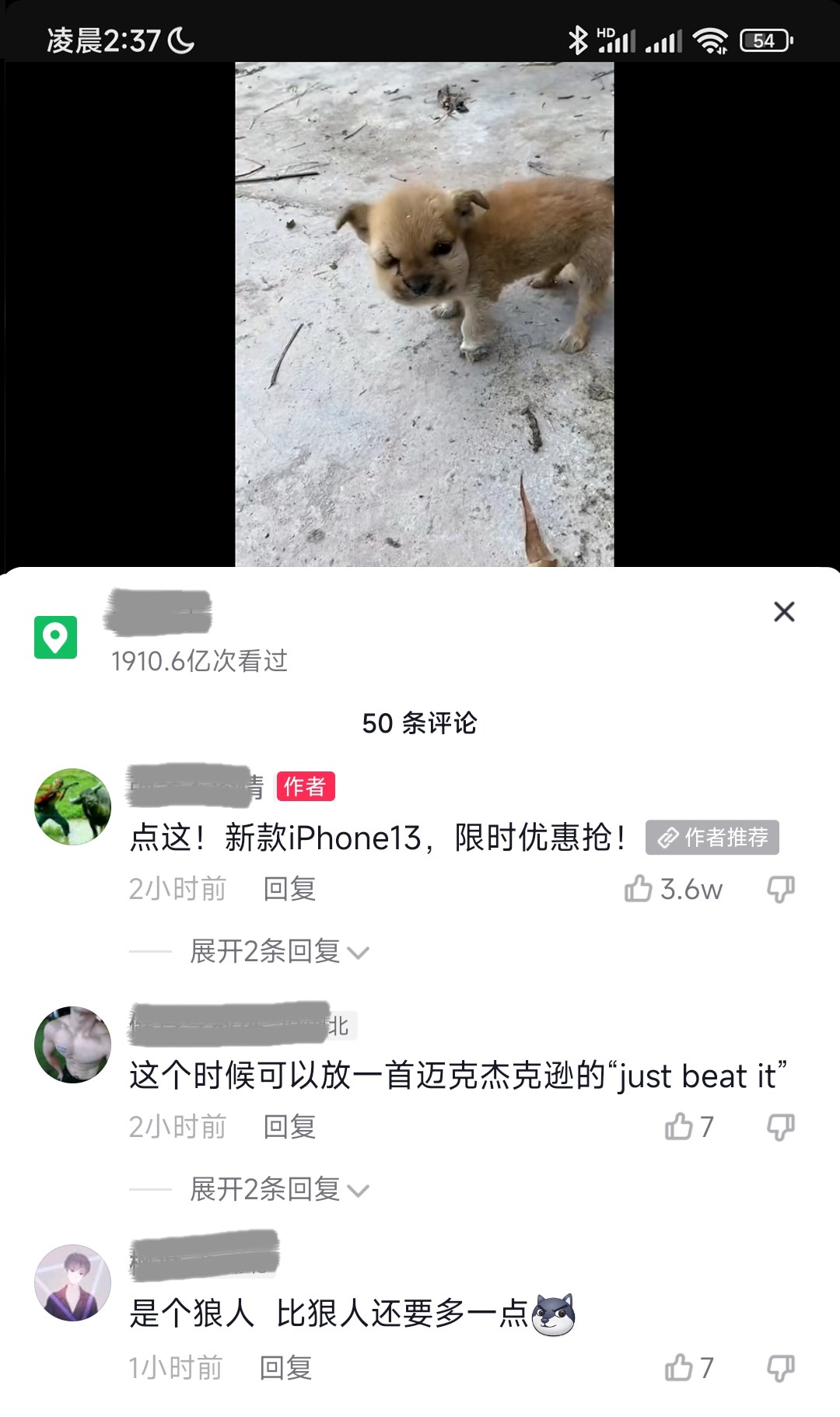Expand 2 replies under "just beat it" comment
The image size is (840, 1417).
278,1189
